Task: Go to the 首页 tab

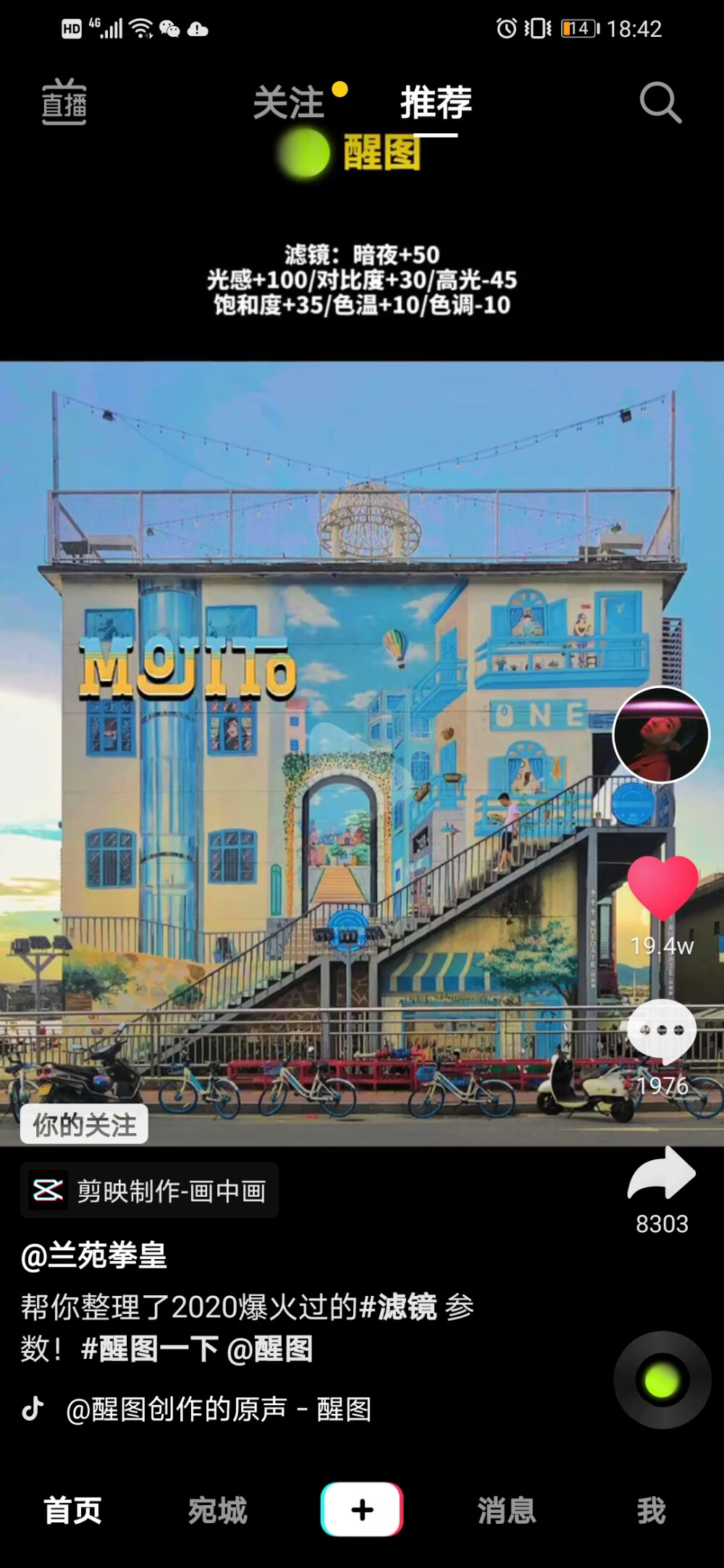Action: point(72,1510)
